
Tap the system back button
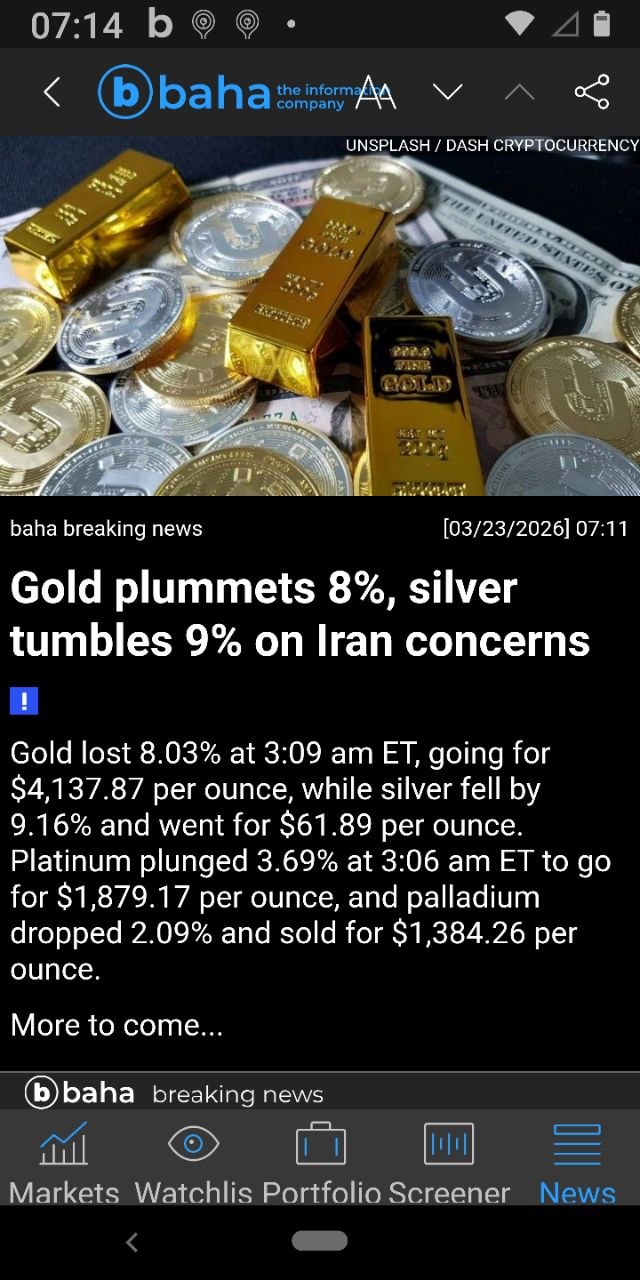click(x=132, y=1242)
